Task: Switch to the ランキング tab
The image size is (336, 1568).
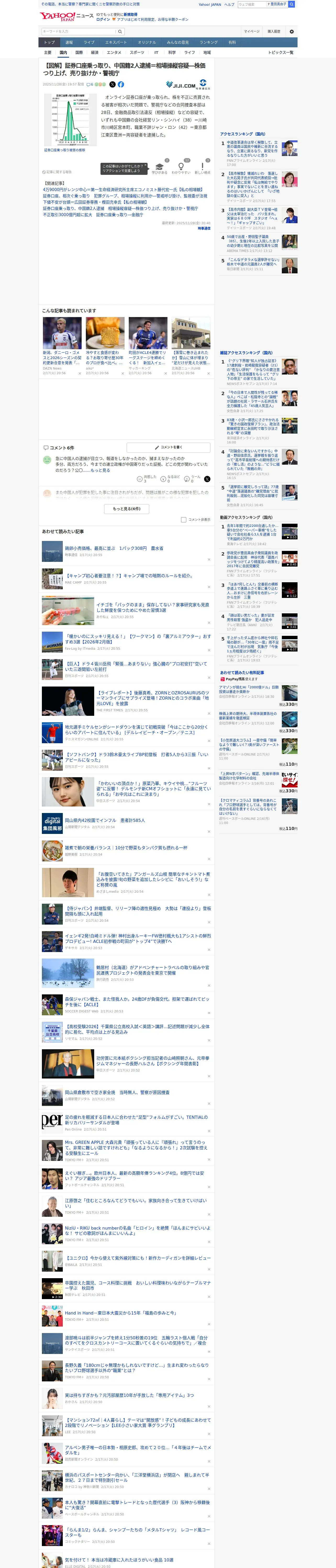Action: [x=209, y=43]
